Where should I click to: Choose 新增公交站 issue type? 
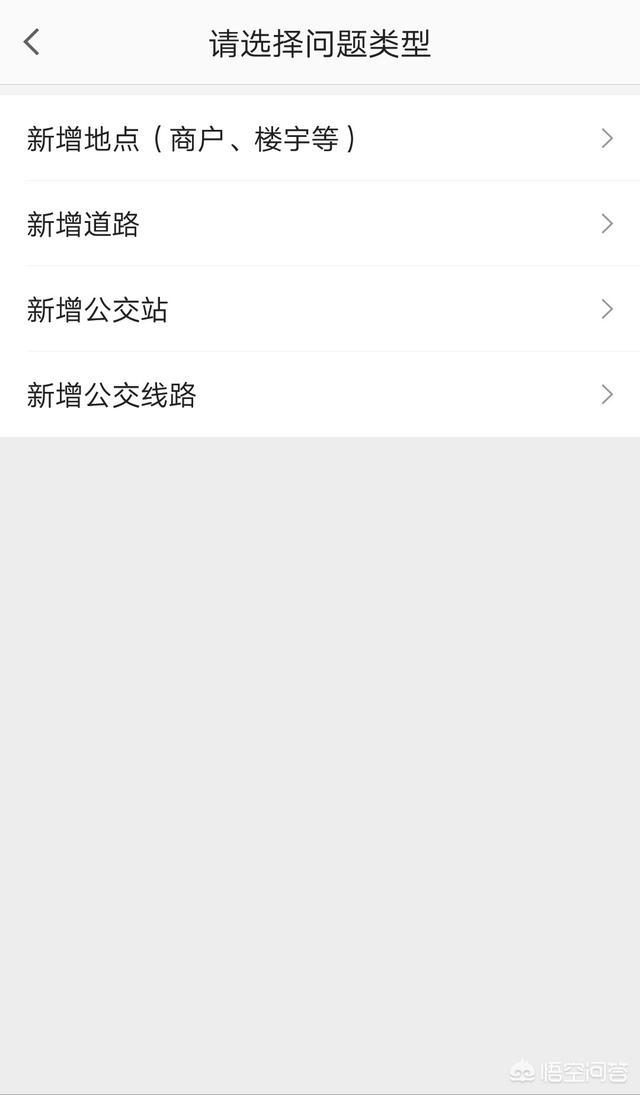[x=320, y=309]
